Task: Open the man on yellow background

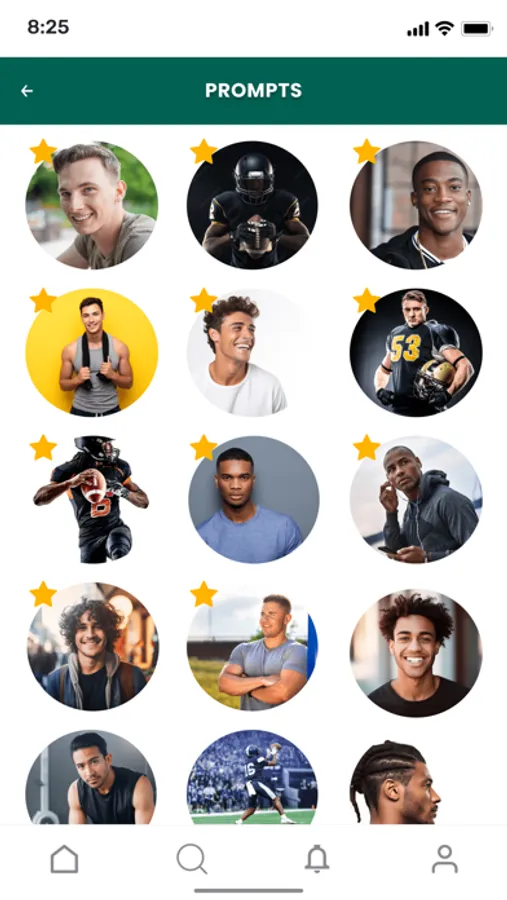Action: 92,352
